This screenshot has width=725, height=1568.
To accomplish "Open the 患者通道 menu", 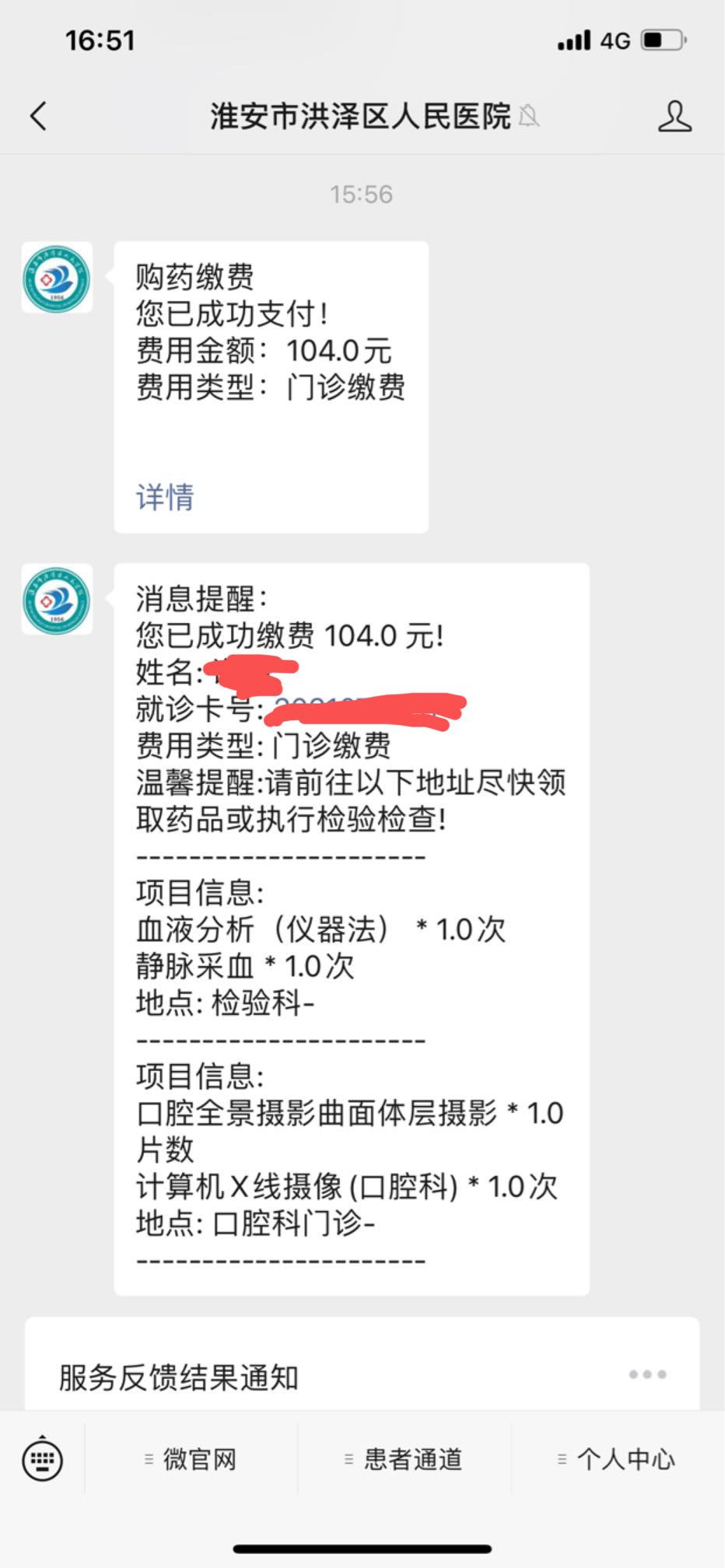I will coord(405,1459).
